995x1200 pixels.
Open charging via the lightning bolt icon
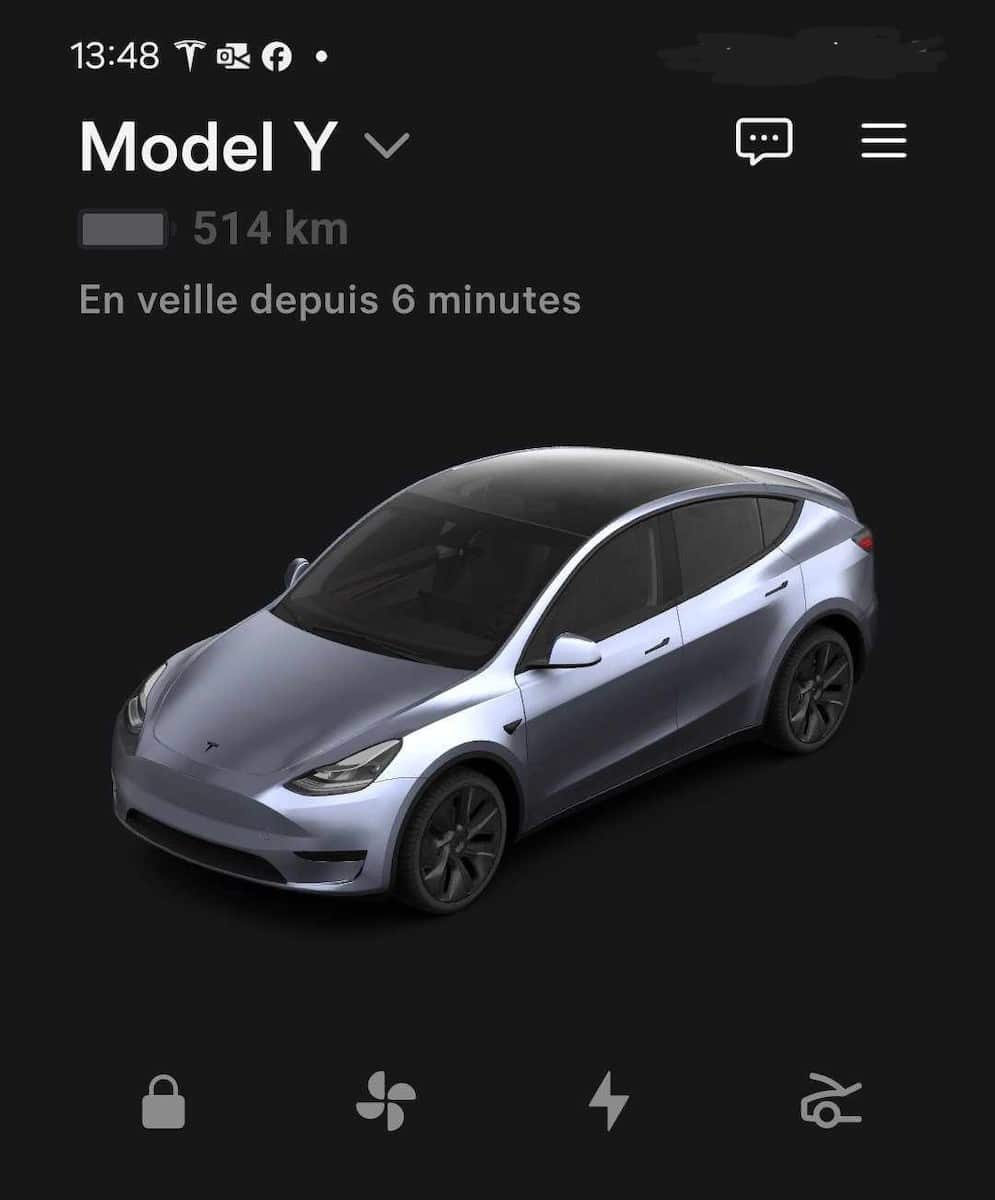(x=608, y=1101)
